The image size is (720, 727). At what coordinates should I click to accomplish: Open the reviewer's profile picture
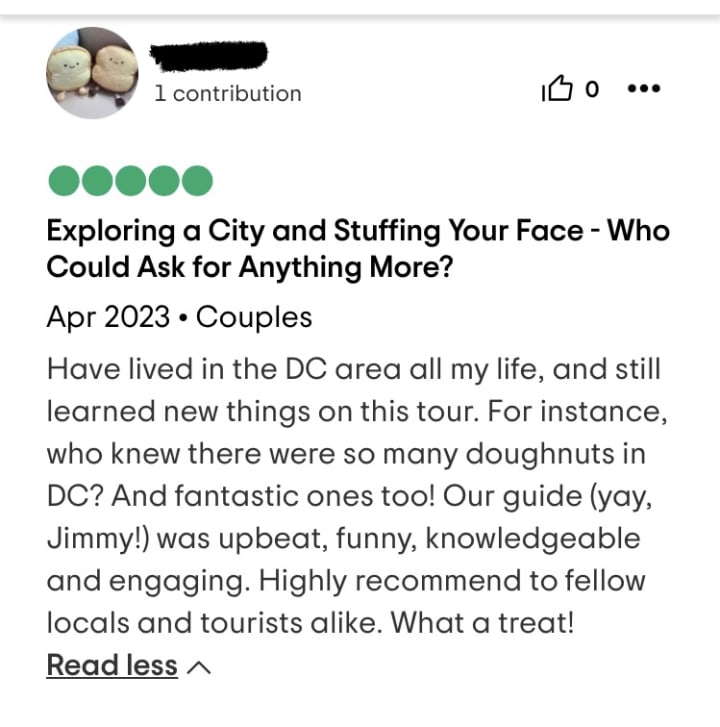pos(92,73)
